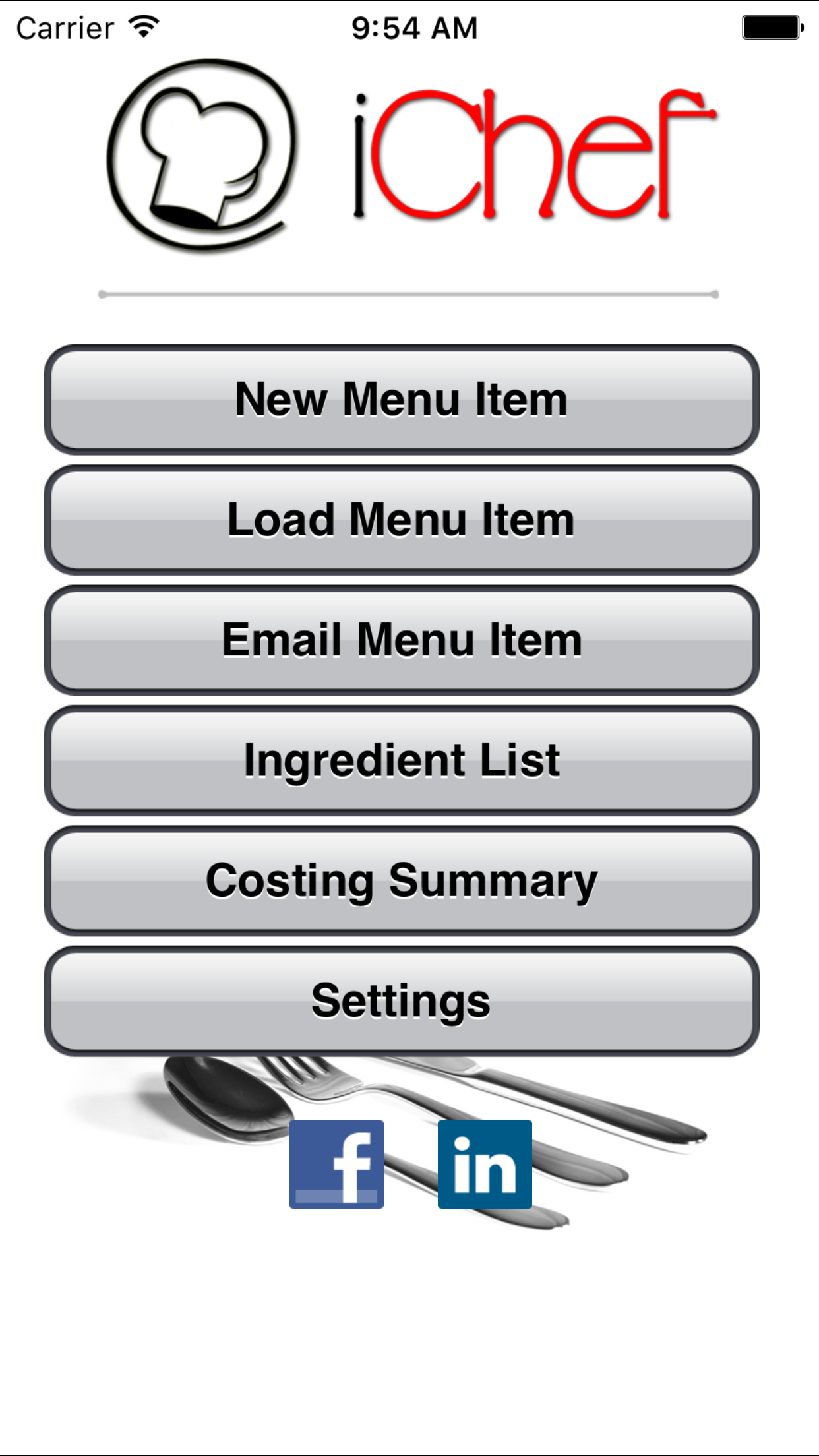Image resolution: width=819 pixels, height=1456 pixels.
Task: Email a menu item
Action: (x=400, y=638)
